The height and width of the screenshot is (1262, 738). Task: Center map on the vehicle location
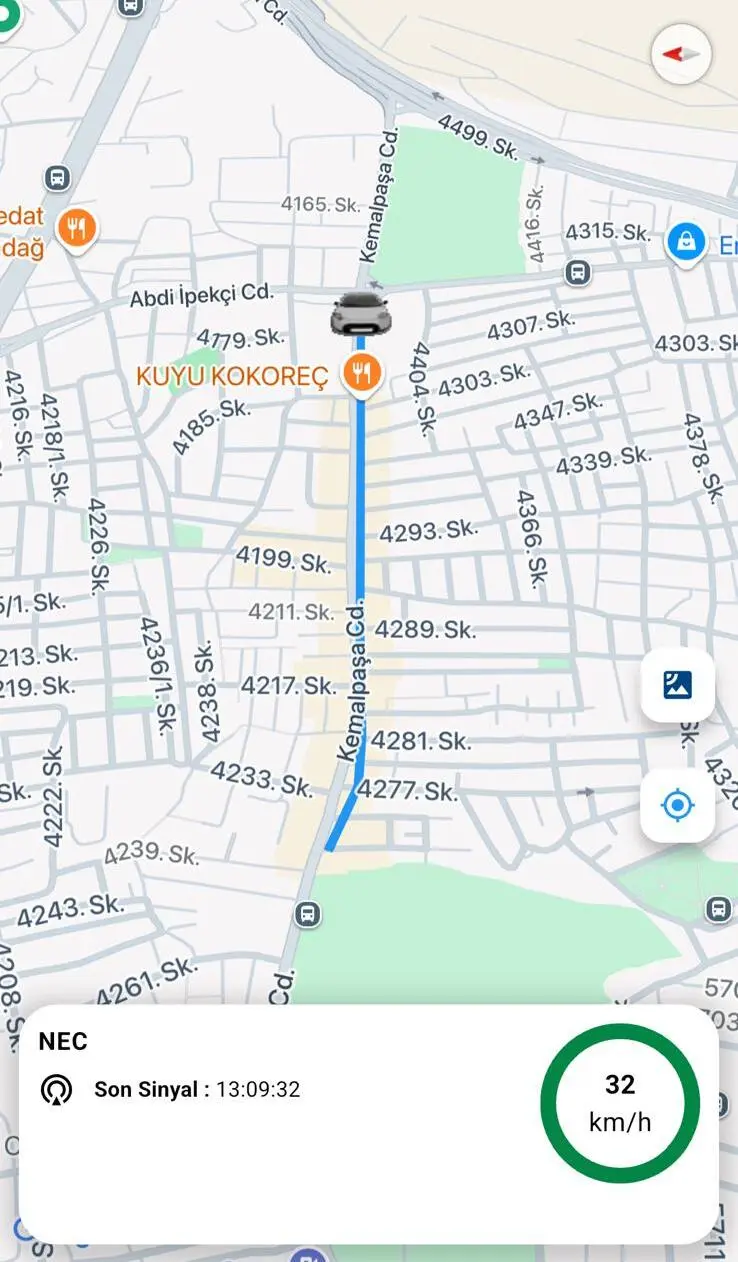point(677,805)
